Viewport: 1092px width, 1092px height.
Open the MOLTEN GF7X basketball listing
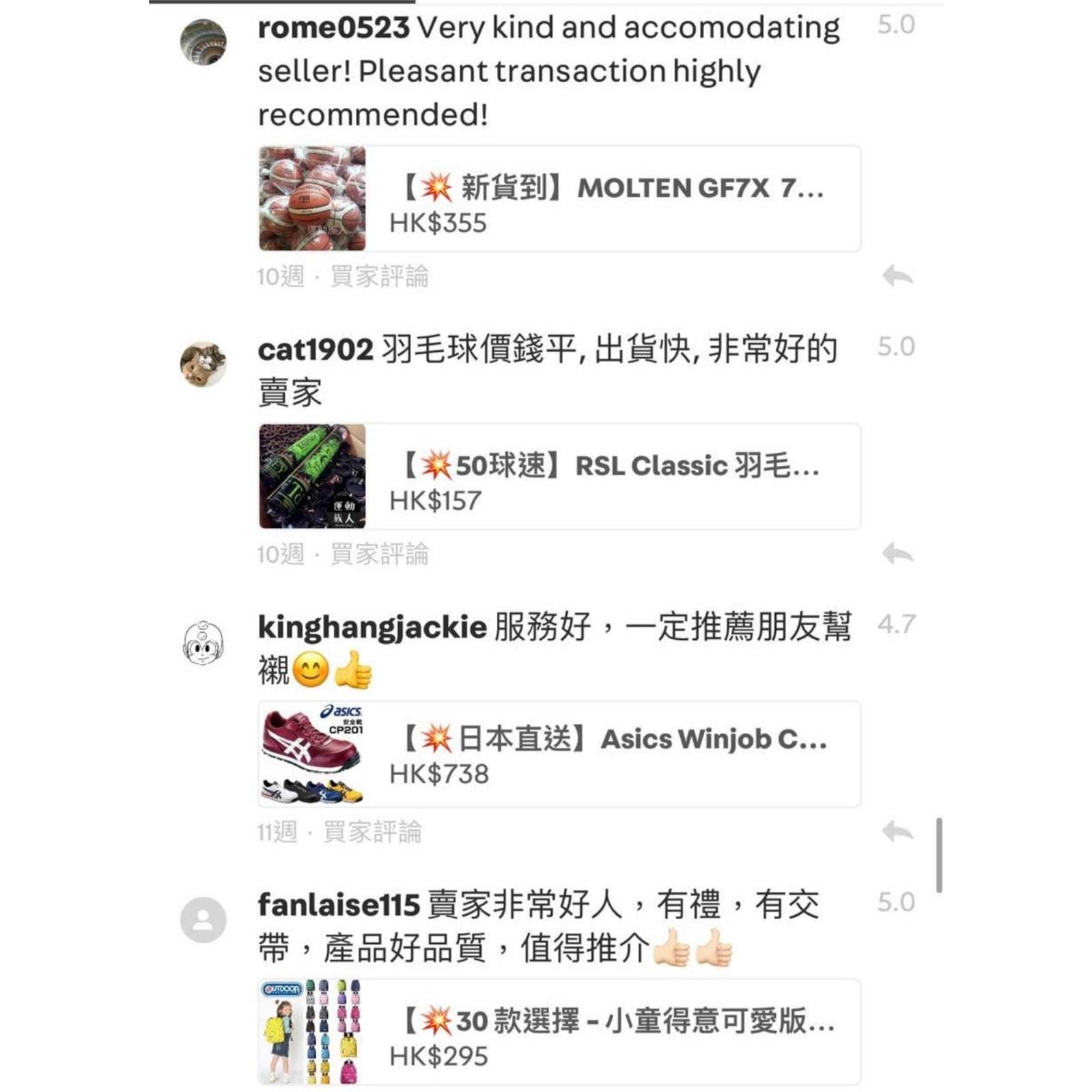coord(559,199)
